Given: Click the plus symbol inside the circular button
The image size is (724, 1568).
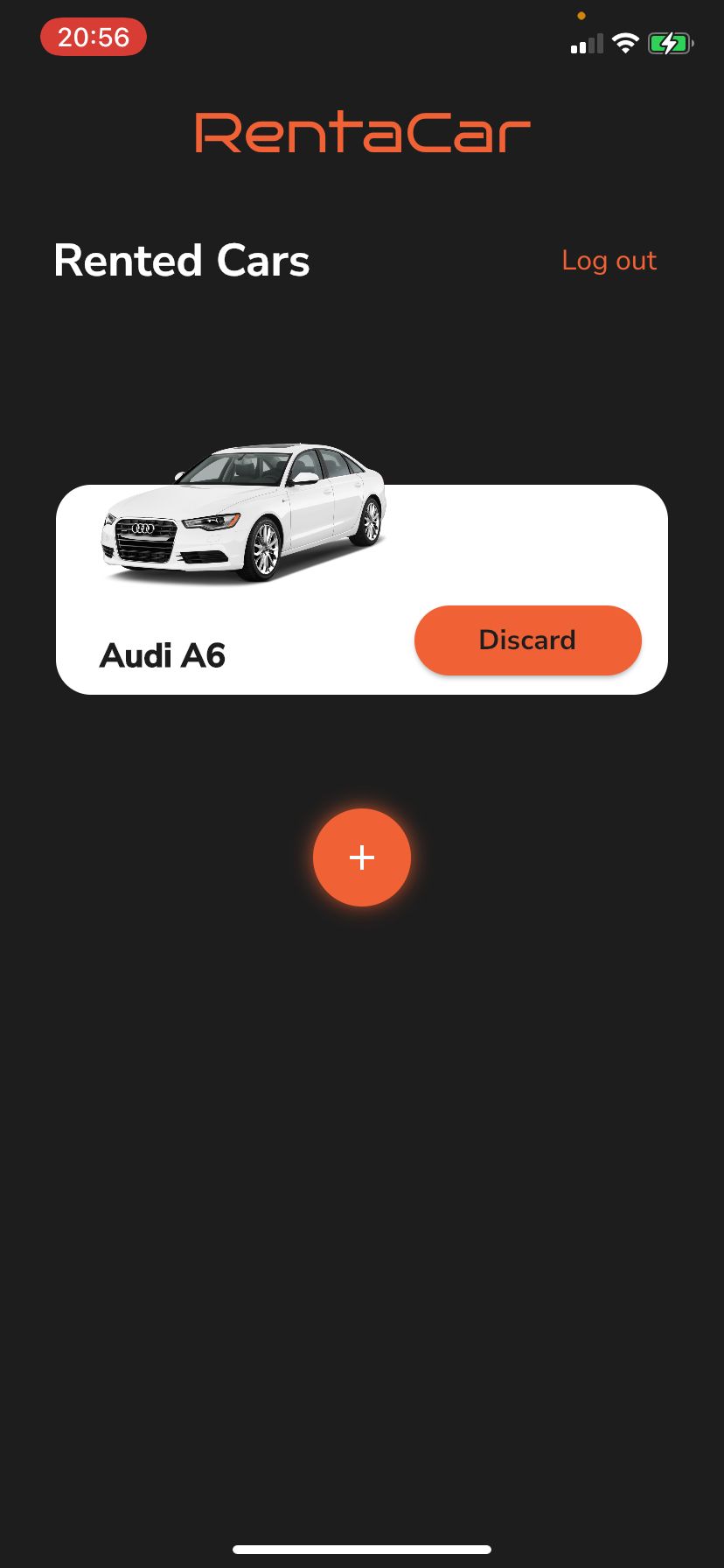Looking at the screenshot, I should point(361,857).
